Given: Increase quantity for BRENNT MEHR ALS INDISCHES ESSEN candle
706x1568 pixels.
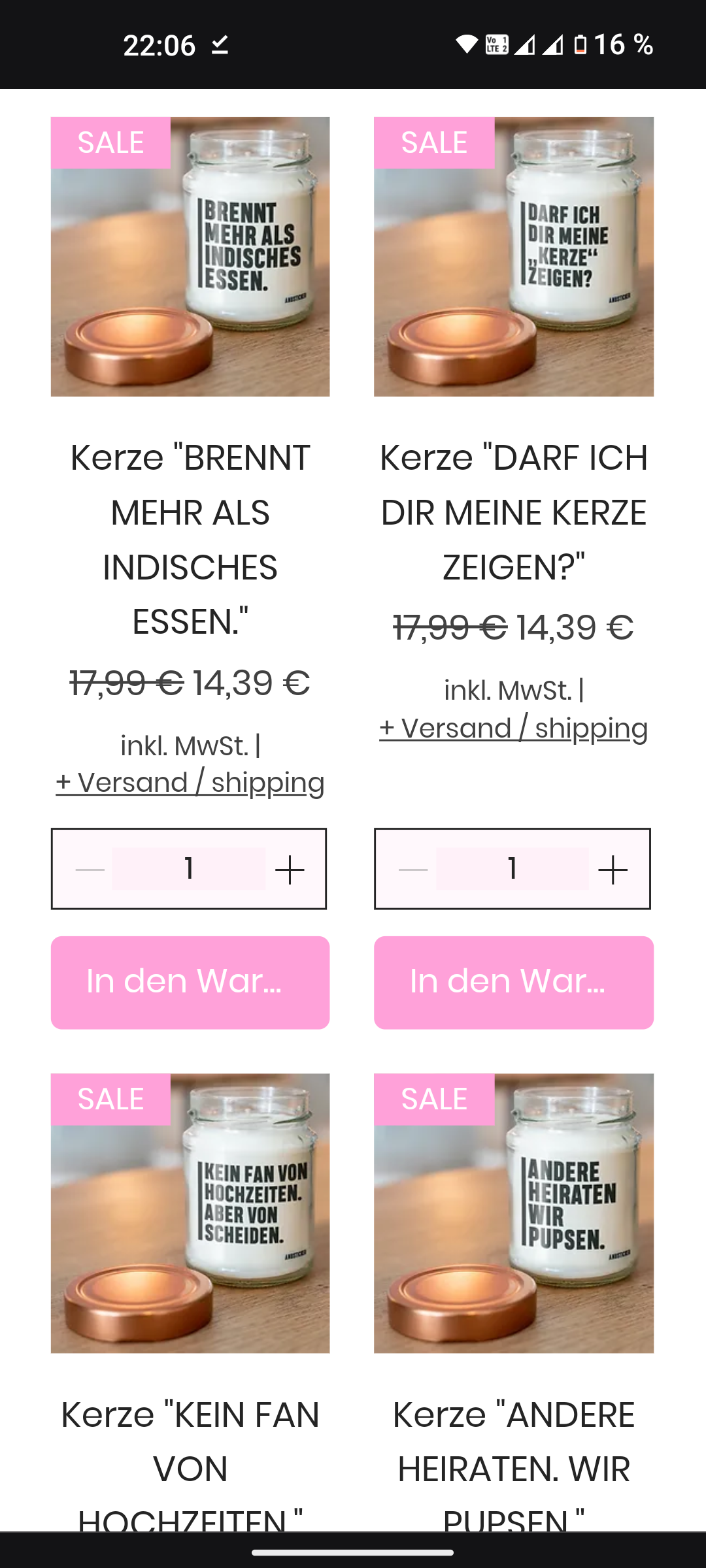Looking at the screenshot, I should [290, 870].
